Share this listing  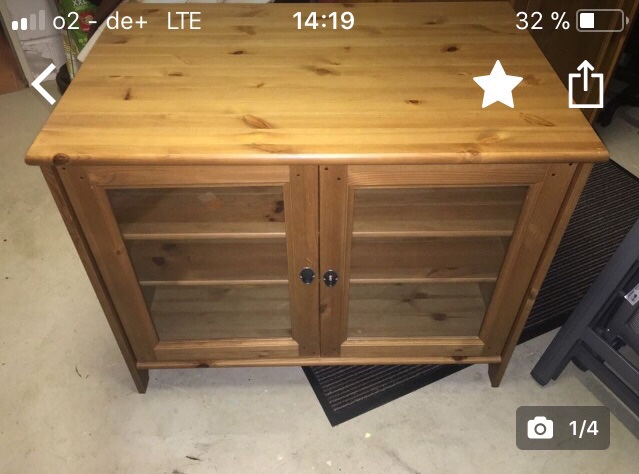pos(586,85)
